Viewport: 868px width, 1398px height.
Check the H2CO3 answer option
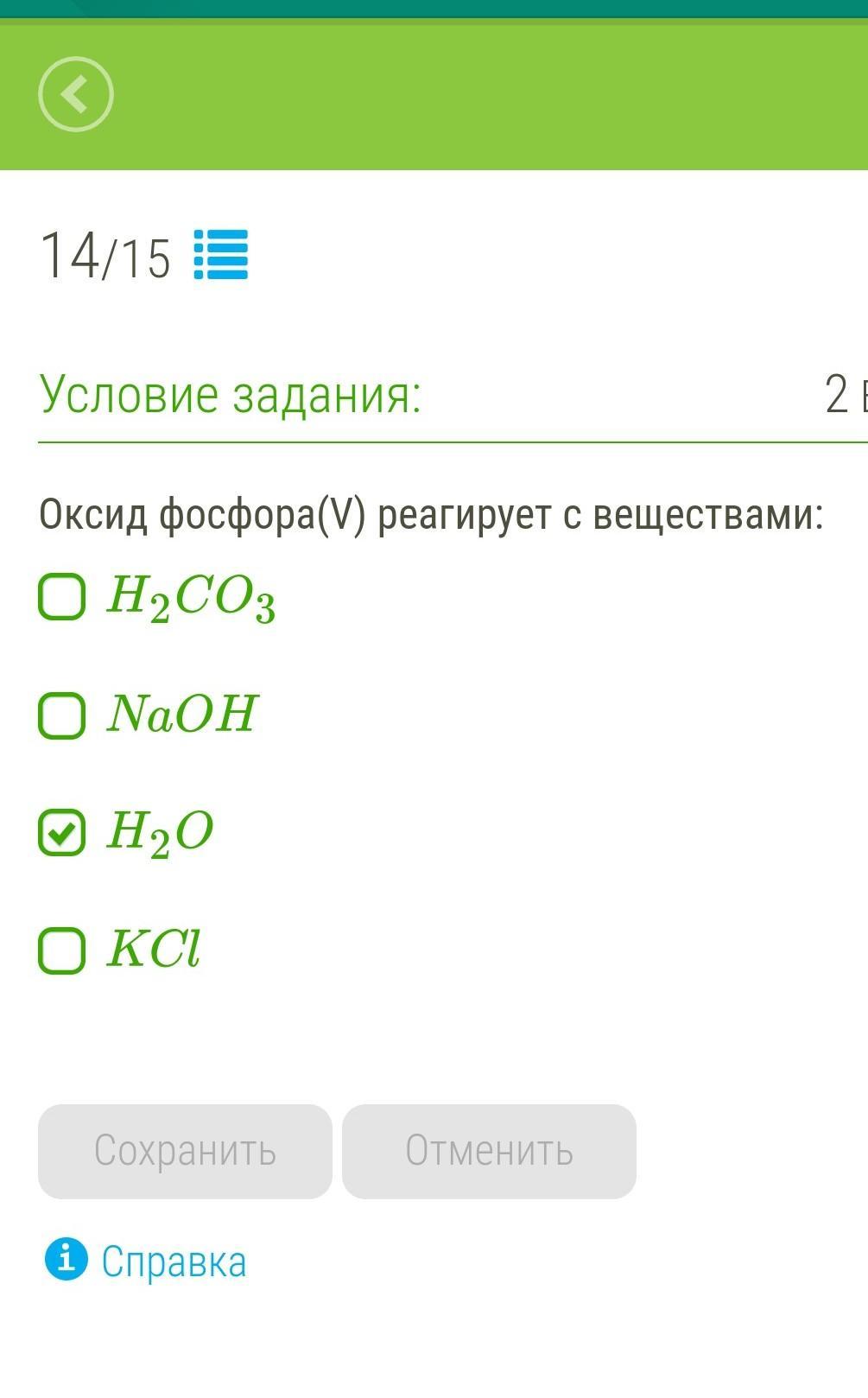point(62,596)
